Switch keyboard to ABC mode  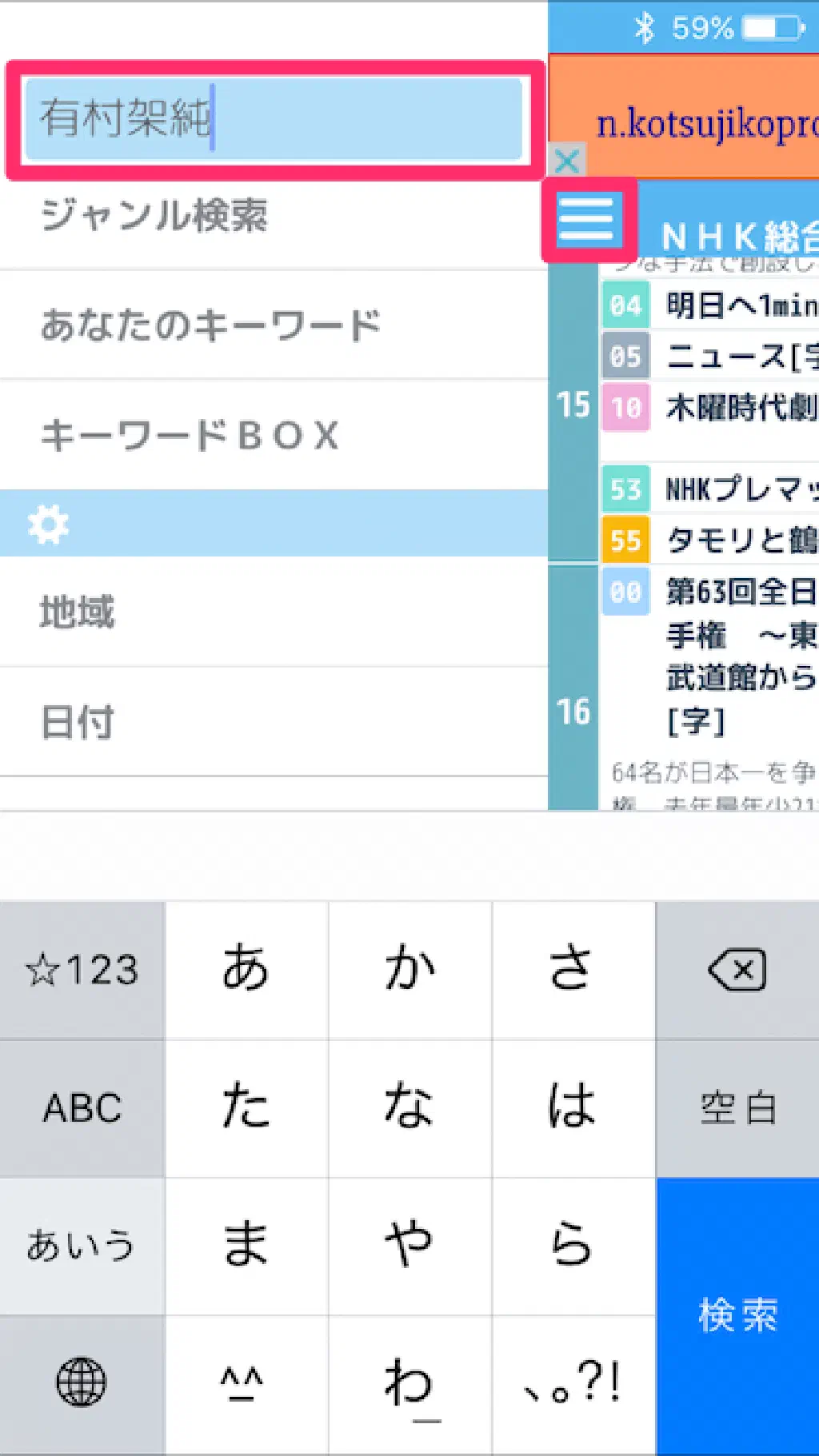click(82, 1108)
